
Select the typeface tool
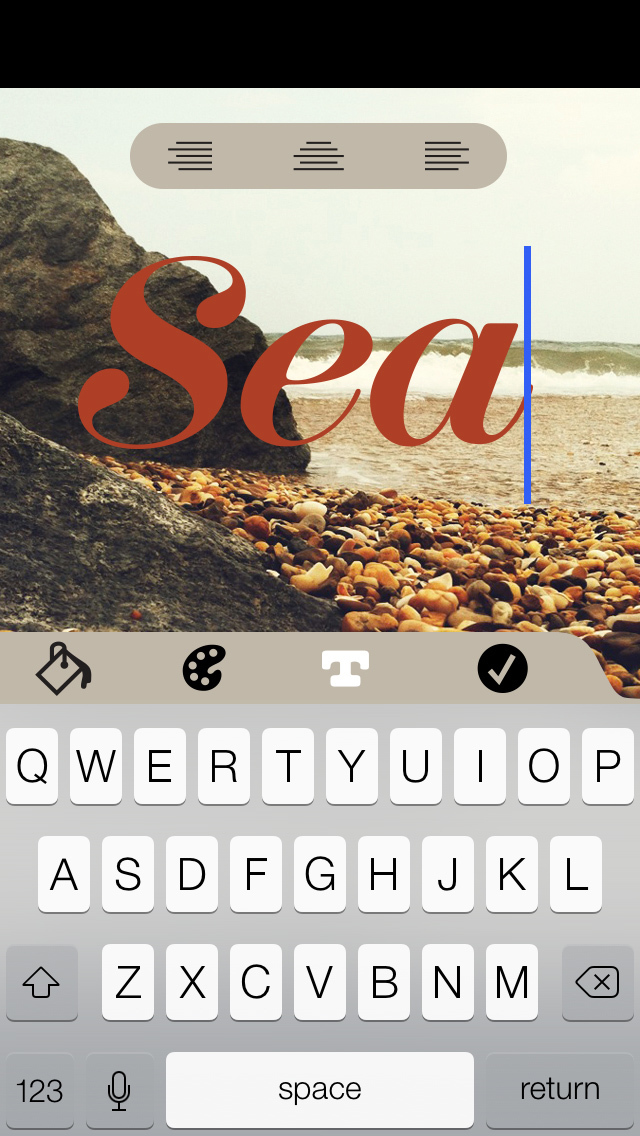pos(346,668)
